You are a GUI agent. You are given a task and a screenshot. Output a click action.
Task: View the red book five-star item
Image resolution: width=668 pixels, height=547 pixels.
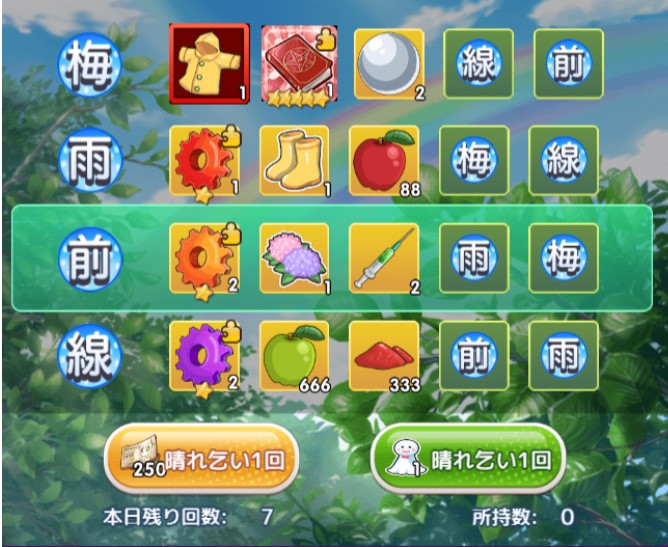pos(296,64)
